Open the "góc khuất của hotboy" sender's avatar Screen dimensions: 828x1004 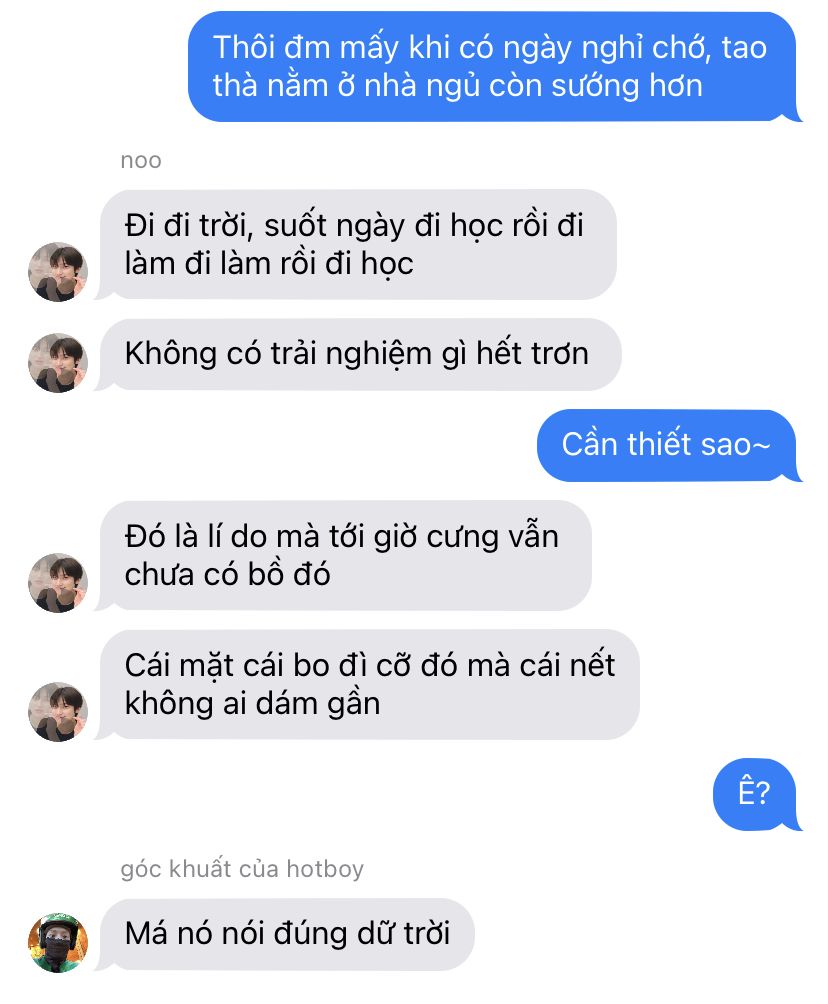[58, 943]
